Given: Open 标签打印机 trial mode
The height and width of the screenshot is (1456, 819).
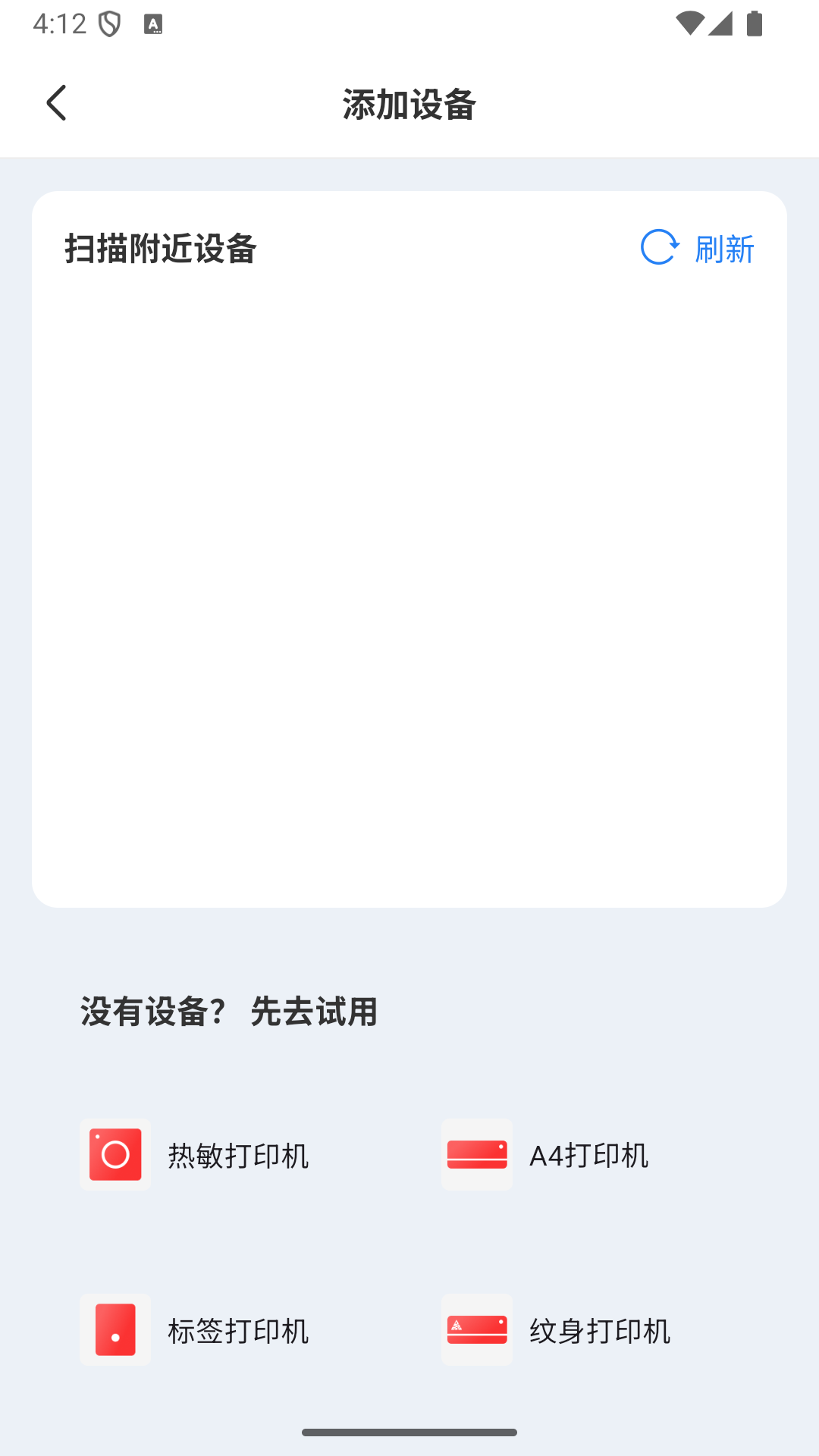Looking at the screenshot, I should pyautogui.click(x=237, y=1330).
